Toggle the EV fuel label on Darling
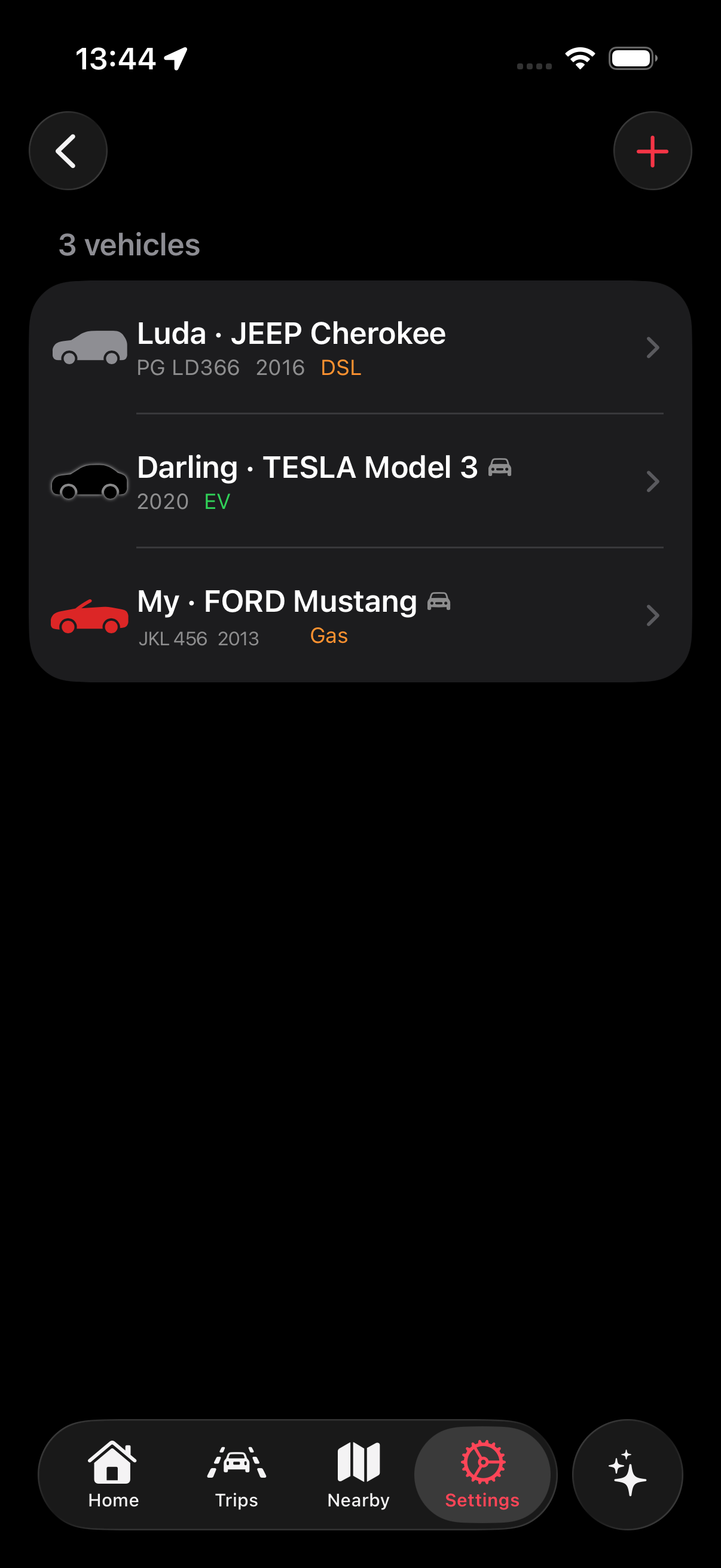 216,502
